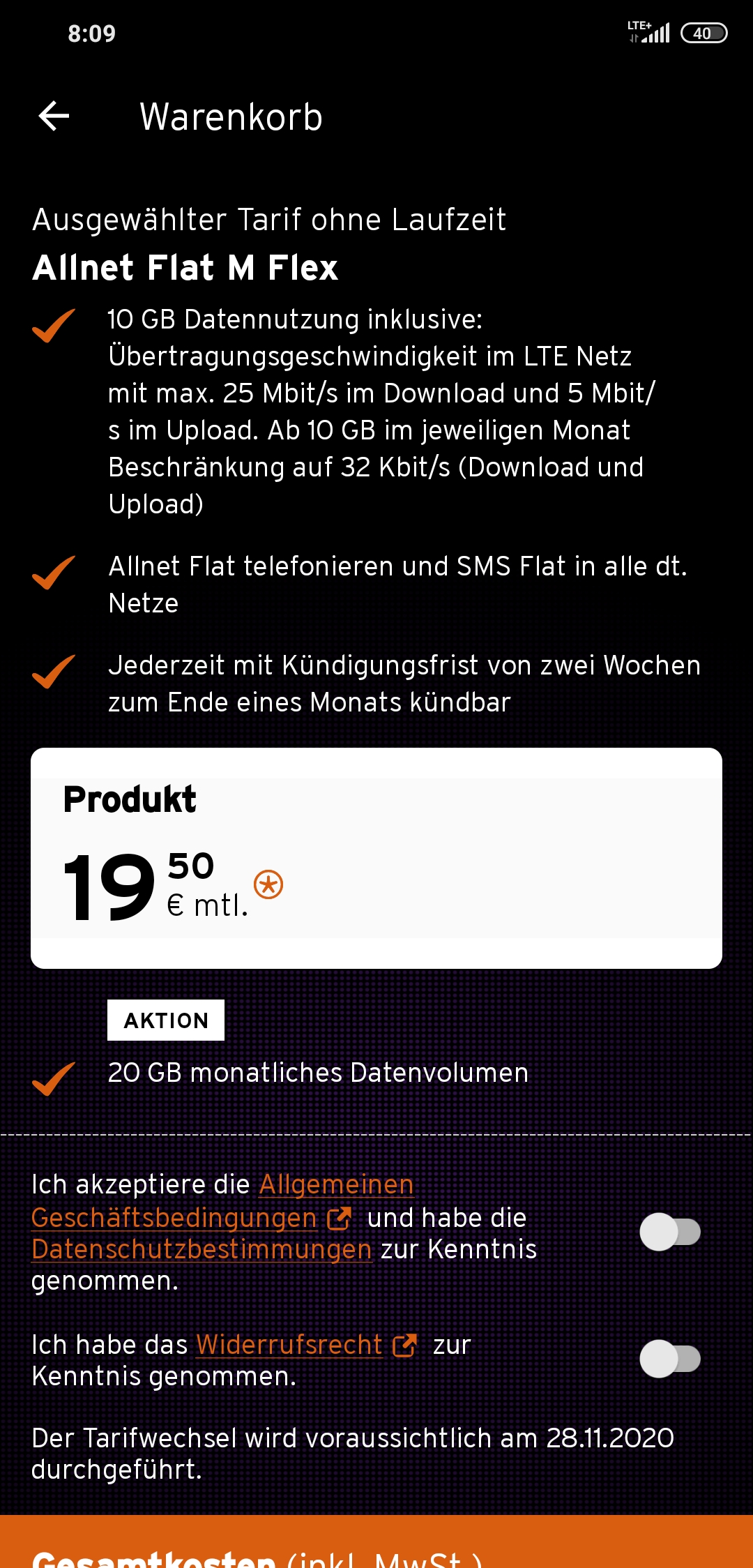Open the Datenschutzbestimmungen link
Image resolution: width=753 pixels, height=1568 pixels.
coord(201,1249)
